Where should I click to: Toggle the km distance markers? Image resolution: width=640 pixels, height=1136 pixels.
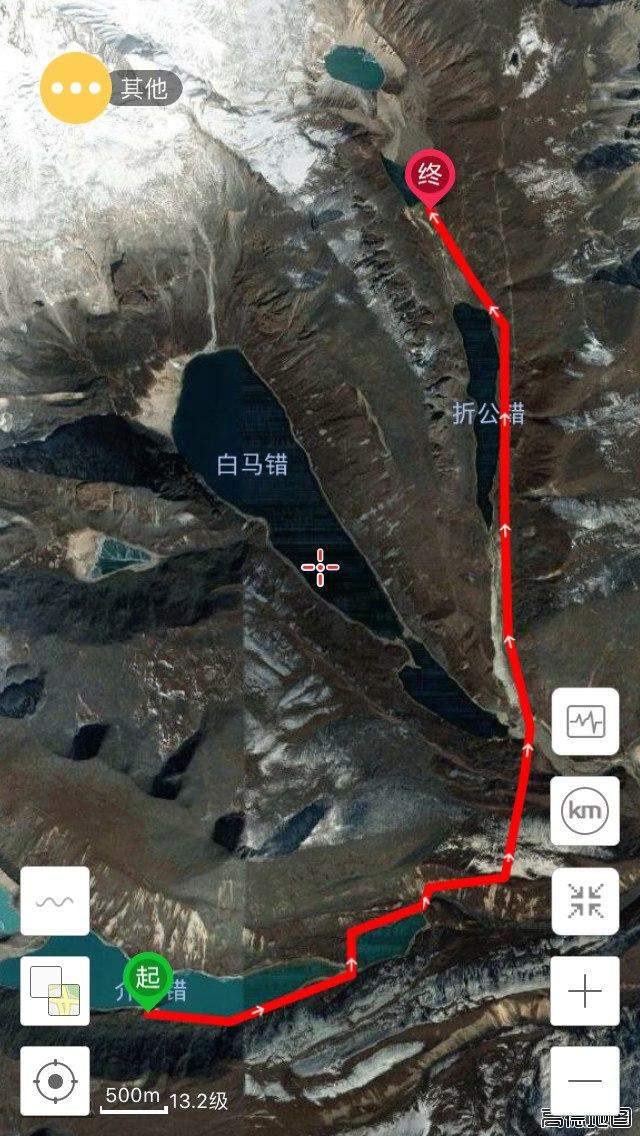tap(585, 811)
